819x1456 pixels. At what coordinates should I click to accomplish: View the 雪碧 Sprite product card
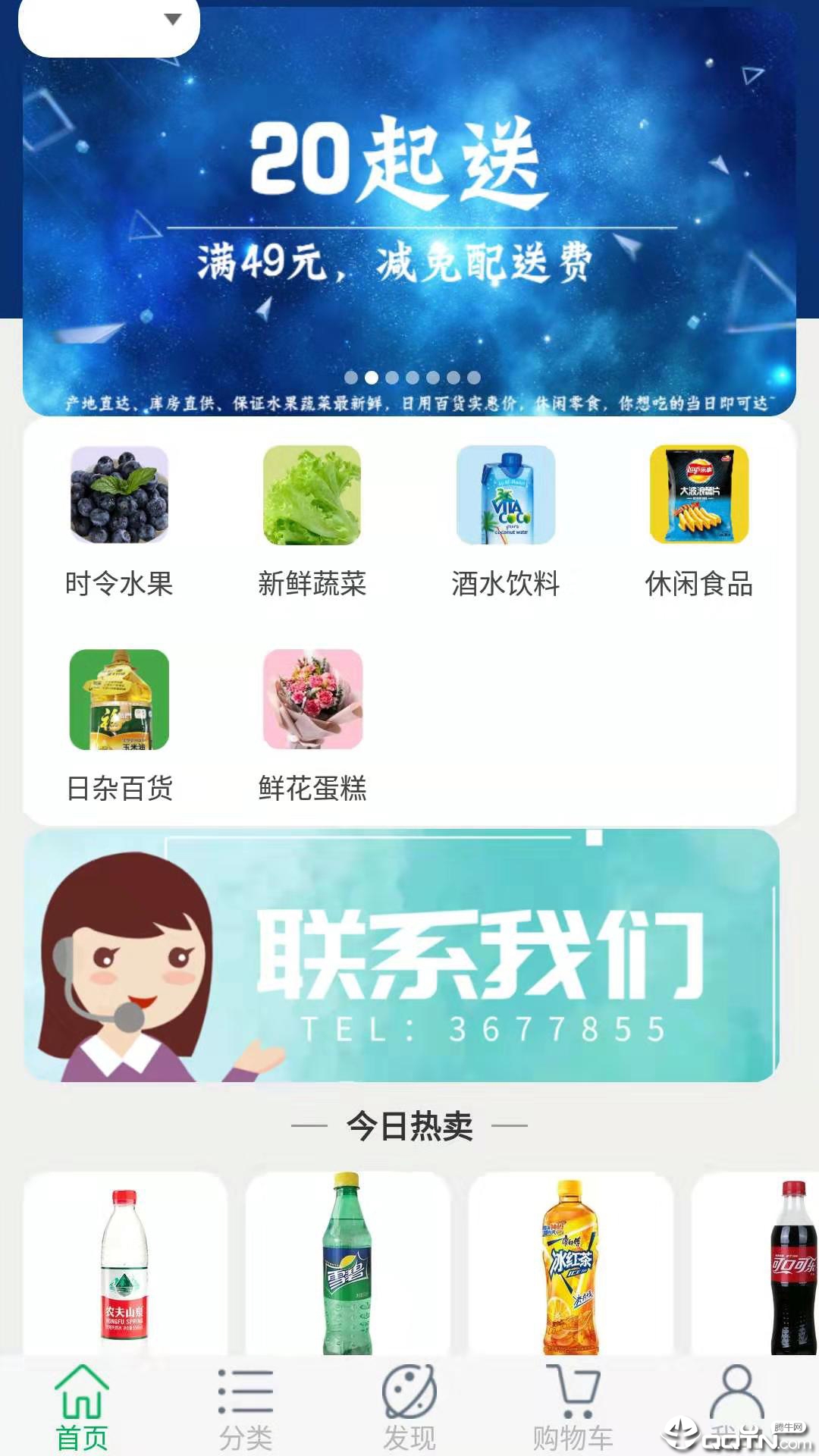coord(348,1265)
